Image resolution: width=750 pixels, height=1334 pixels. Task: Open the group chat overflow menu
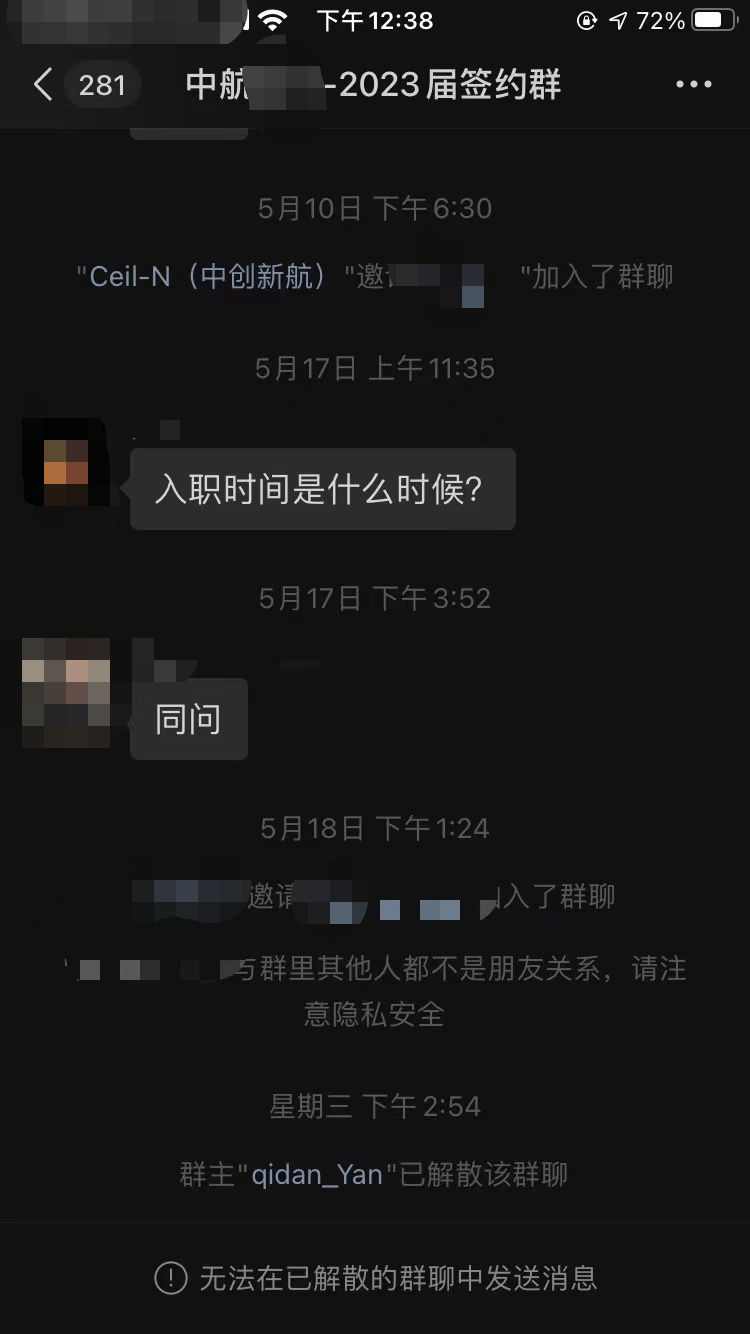click(x=694, y=85)
